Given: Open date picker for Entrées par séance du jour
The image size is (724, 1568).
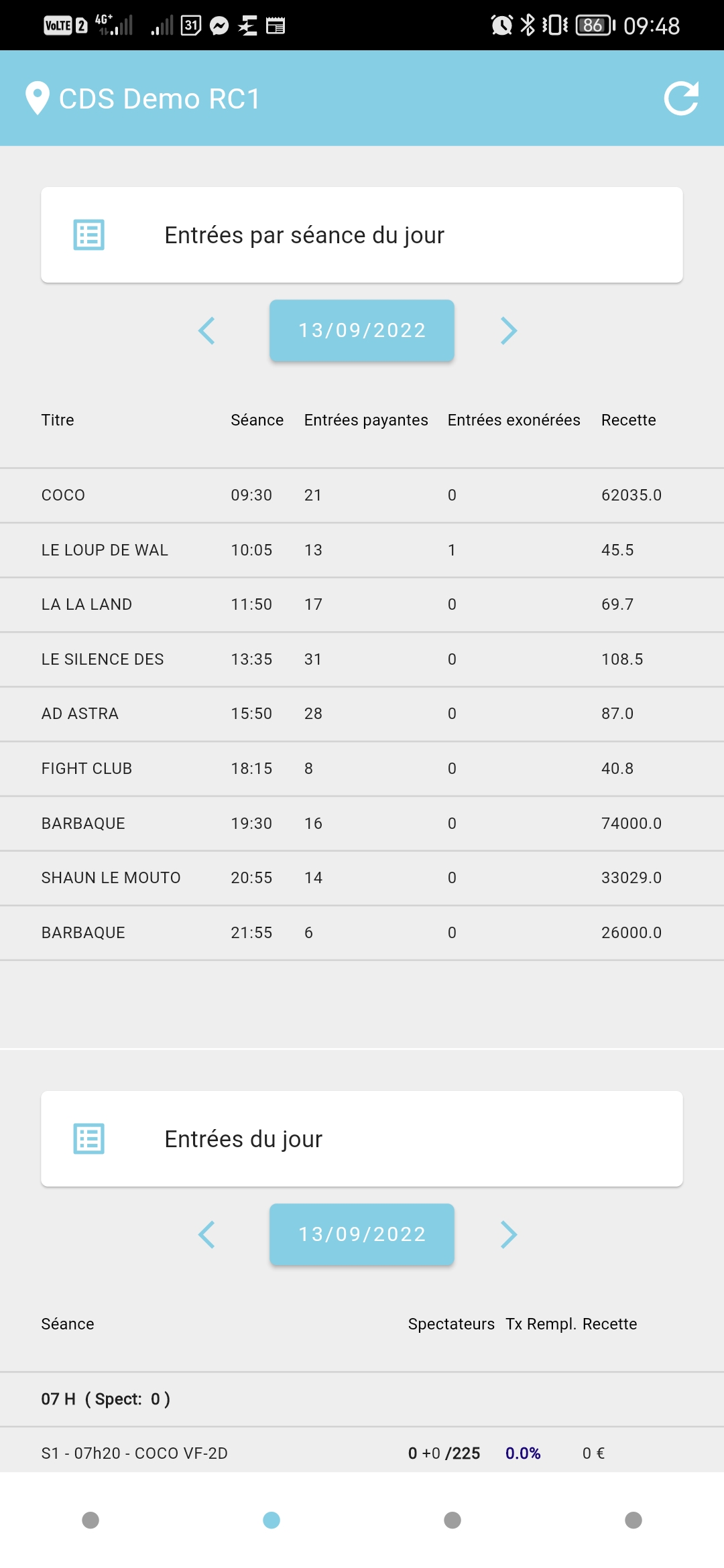Looking at the screenshot, I should point(362,330).
